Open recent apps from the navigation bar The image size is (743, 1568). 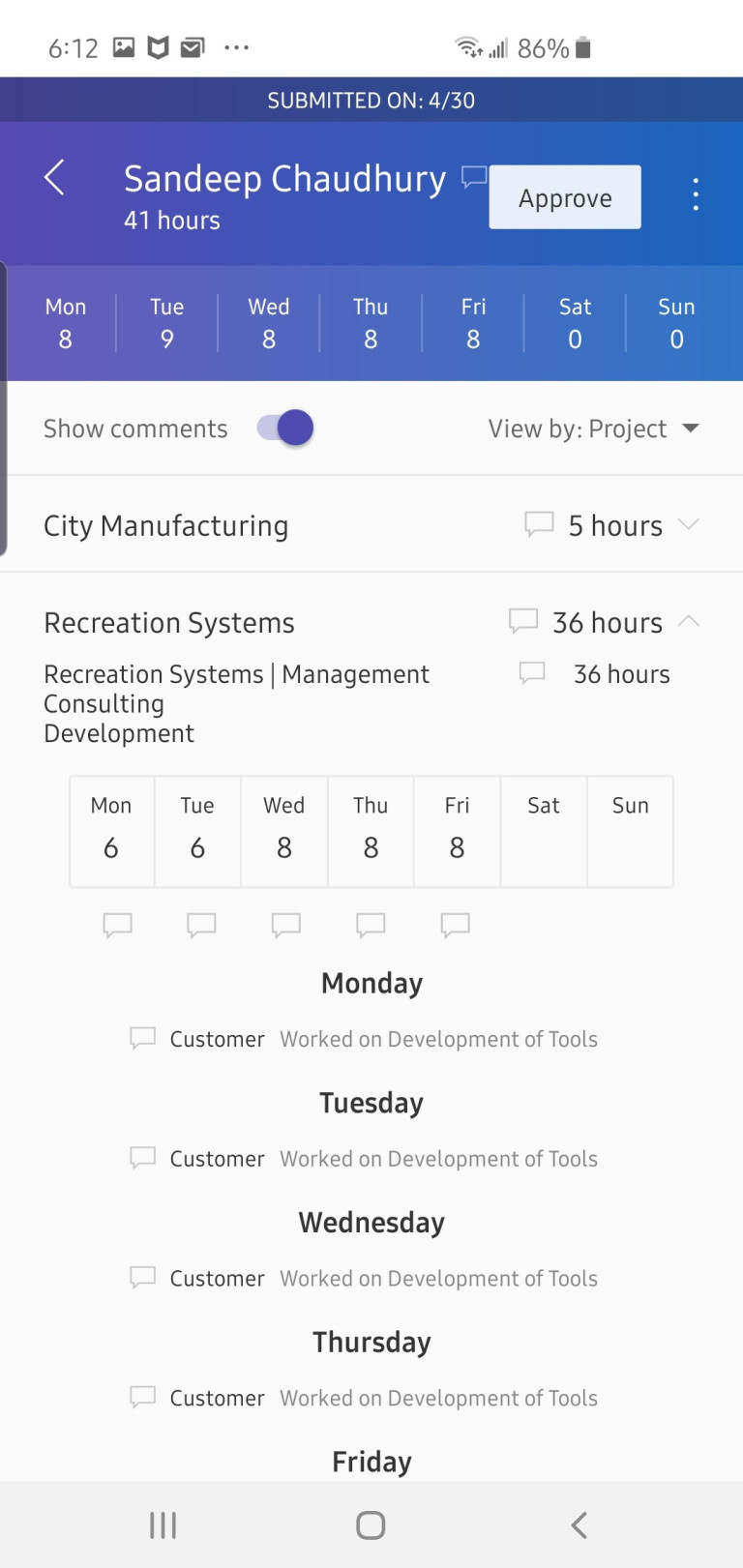coord(163,1524)
